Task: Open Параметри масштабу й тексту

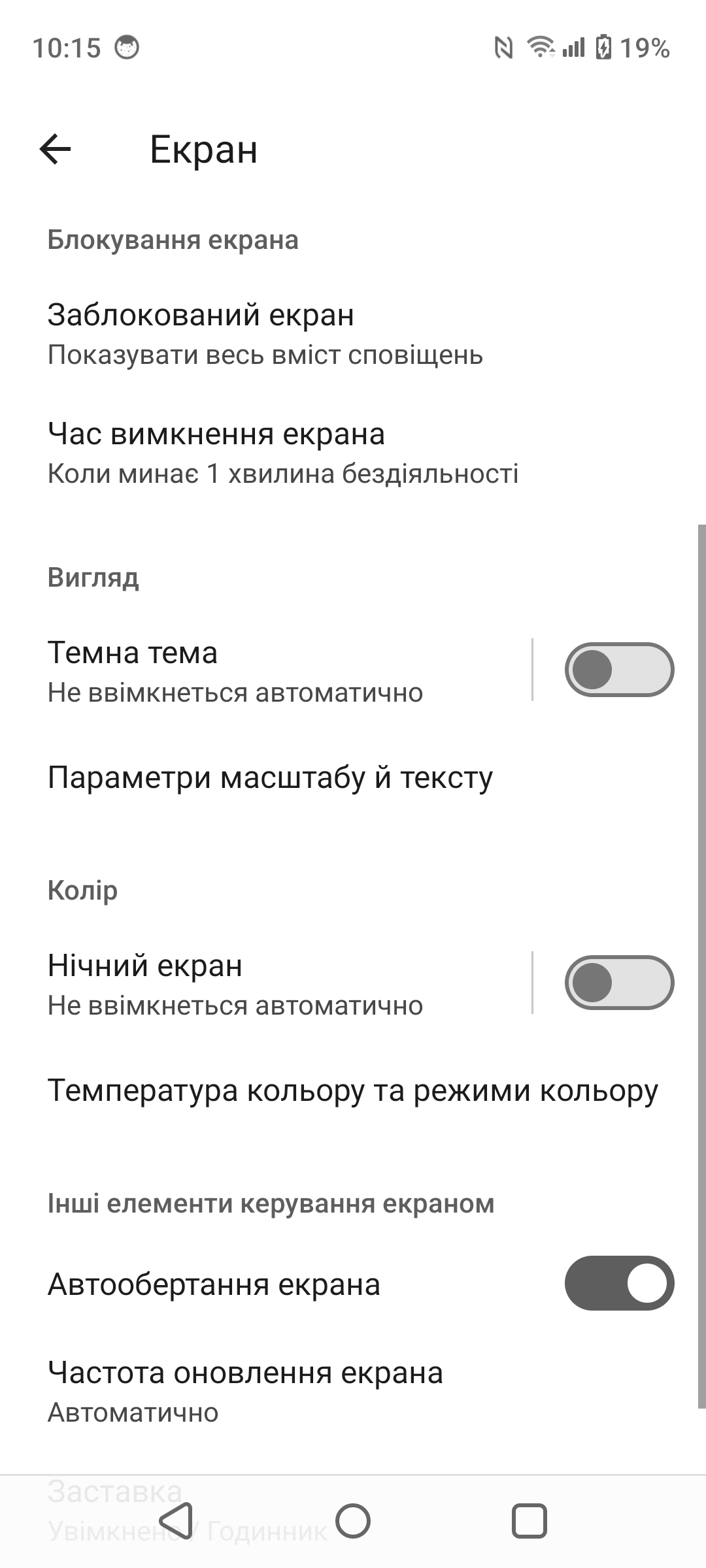Action: (x=353, y=777)
